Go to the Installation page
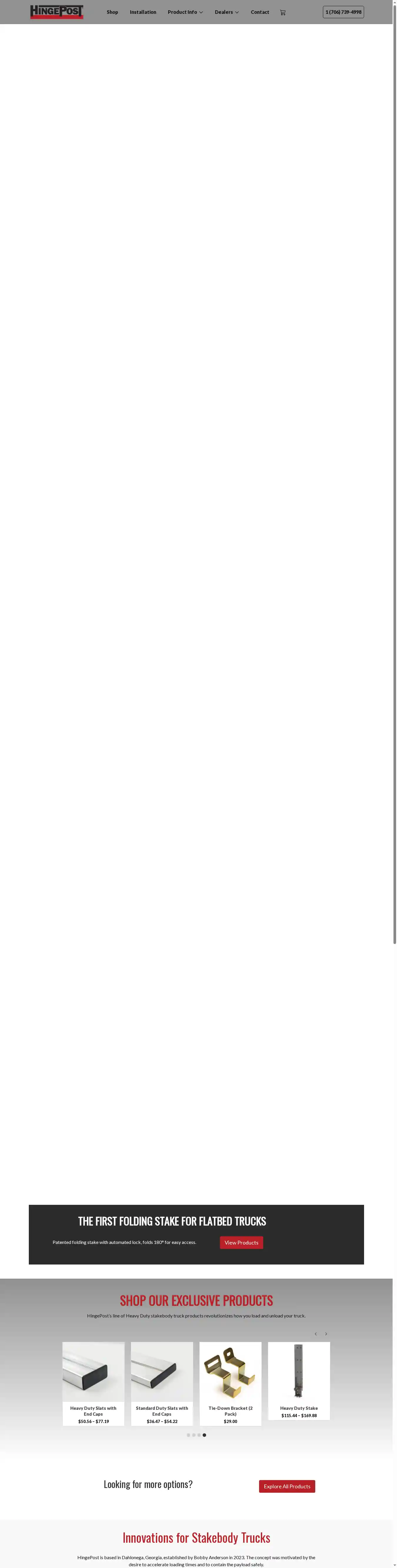The image size is (397, 1568). point(143,12)
